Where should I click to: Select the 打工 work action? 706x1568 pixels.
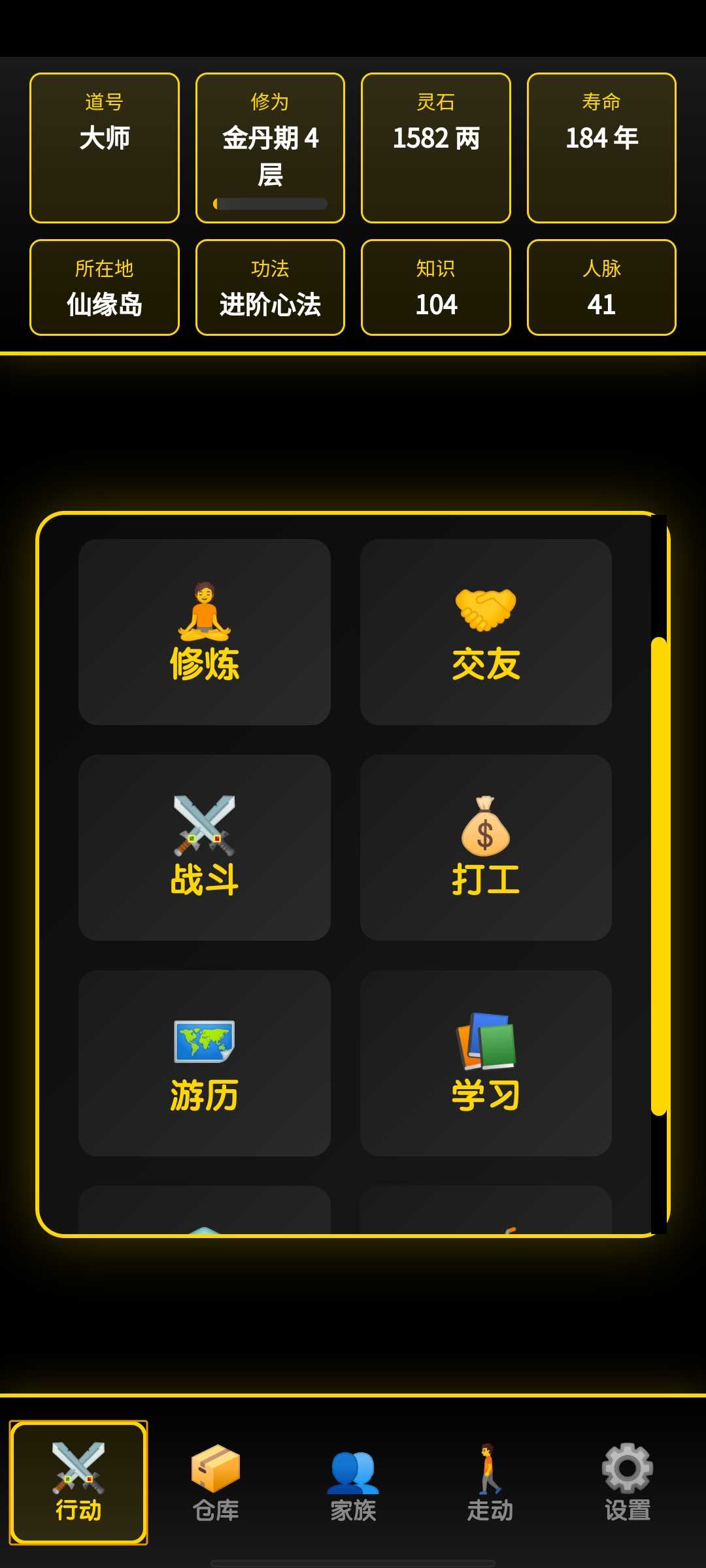point(486,847)
